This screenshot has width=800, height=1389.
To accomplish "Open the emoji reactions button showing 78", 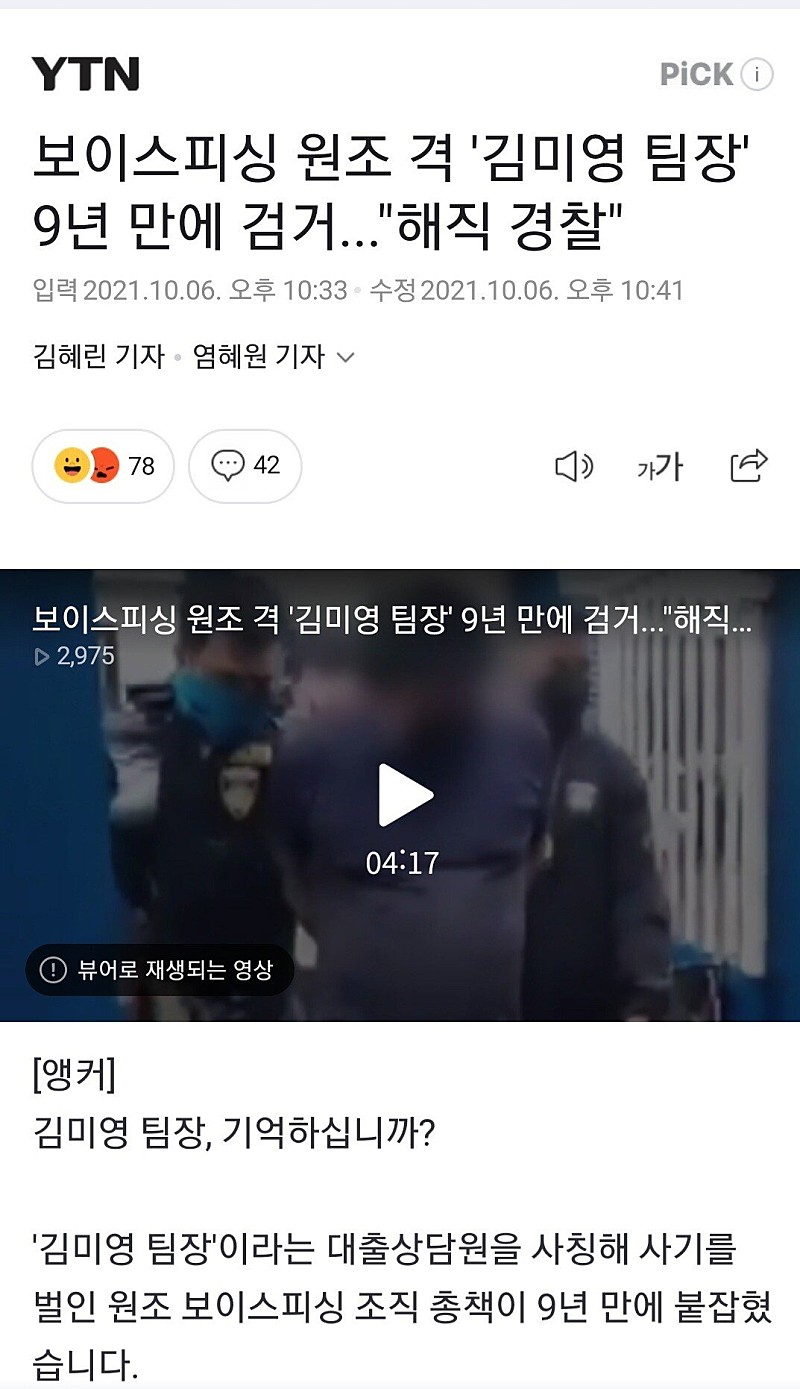I will point(104,466).
